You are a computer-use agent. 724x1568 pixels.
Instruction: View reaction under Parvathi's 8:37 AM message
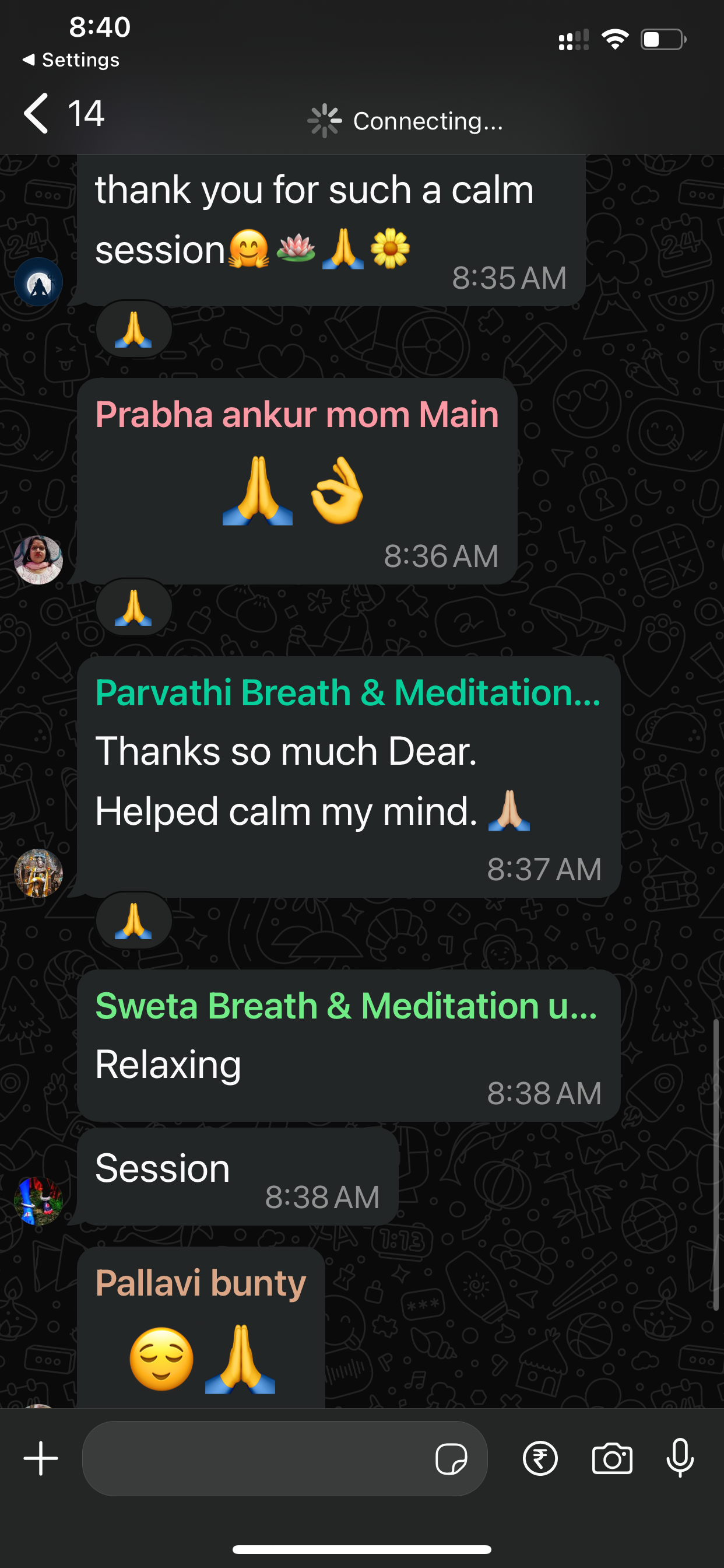tap(133, 921)
